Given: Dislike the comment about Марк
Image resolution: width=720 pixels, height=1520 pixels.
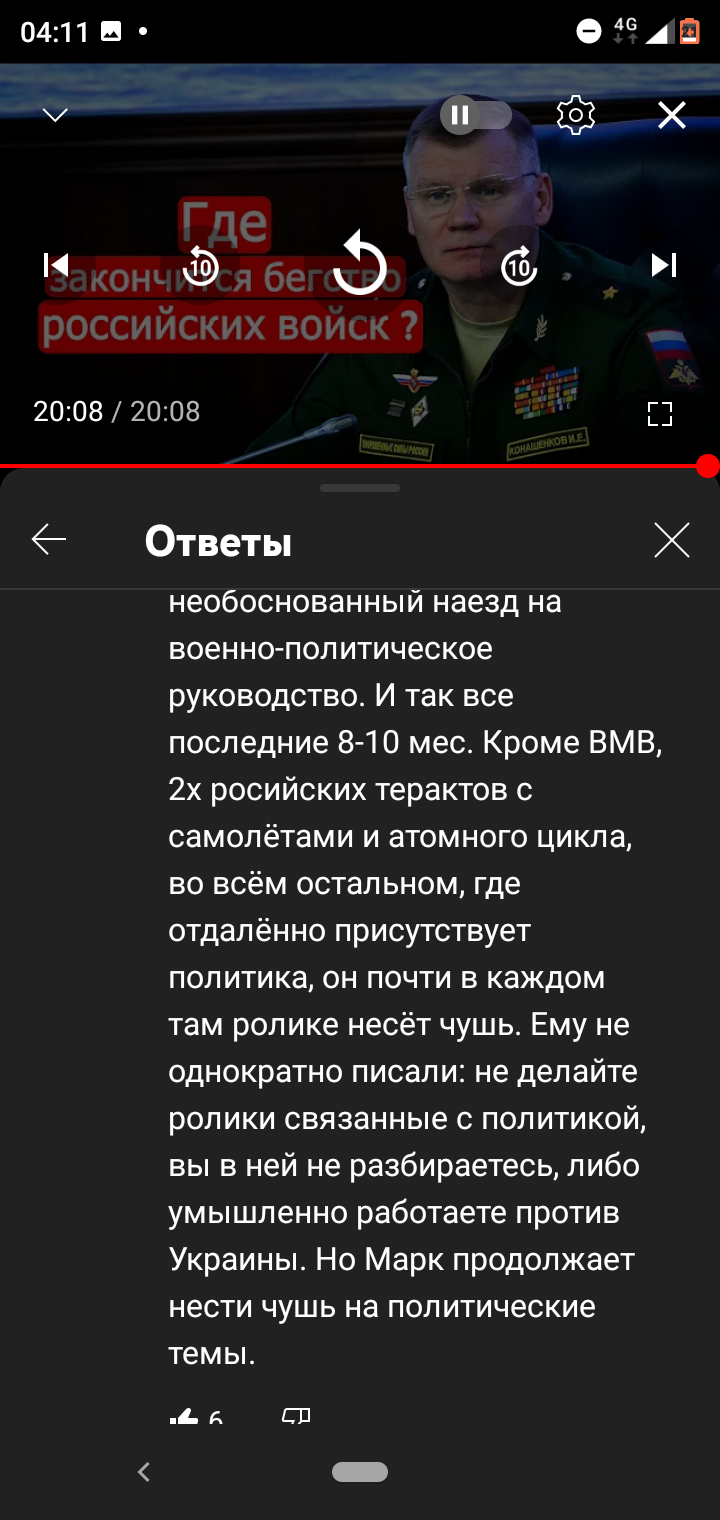Looking at the screenshot, I should coord(296,1415).
